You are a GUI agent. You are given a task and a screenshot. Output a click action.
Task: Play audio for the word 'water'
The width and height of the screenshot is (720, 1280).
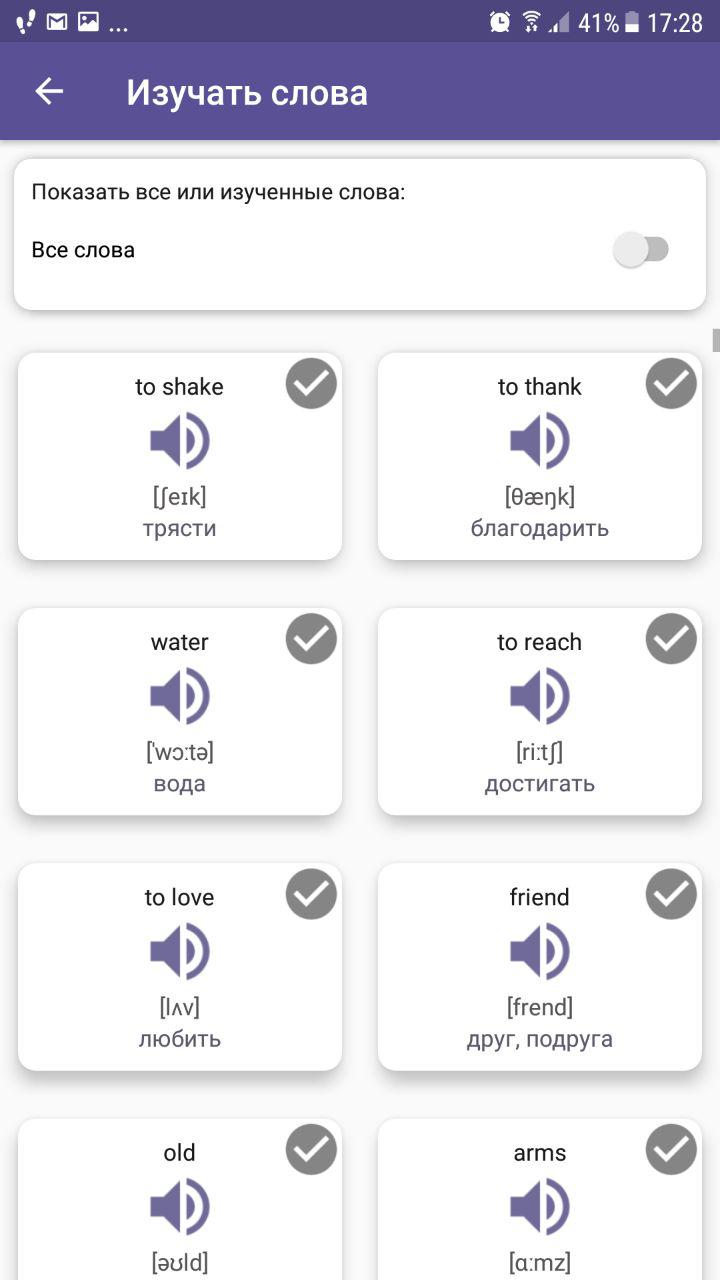click(x=180, y=696)
